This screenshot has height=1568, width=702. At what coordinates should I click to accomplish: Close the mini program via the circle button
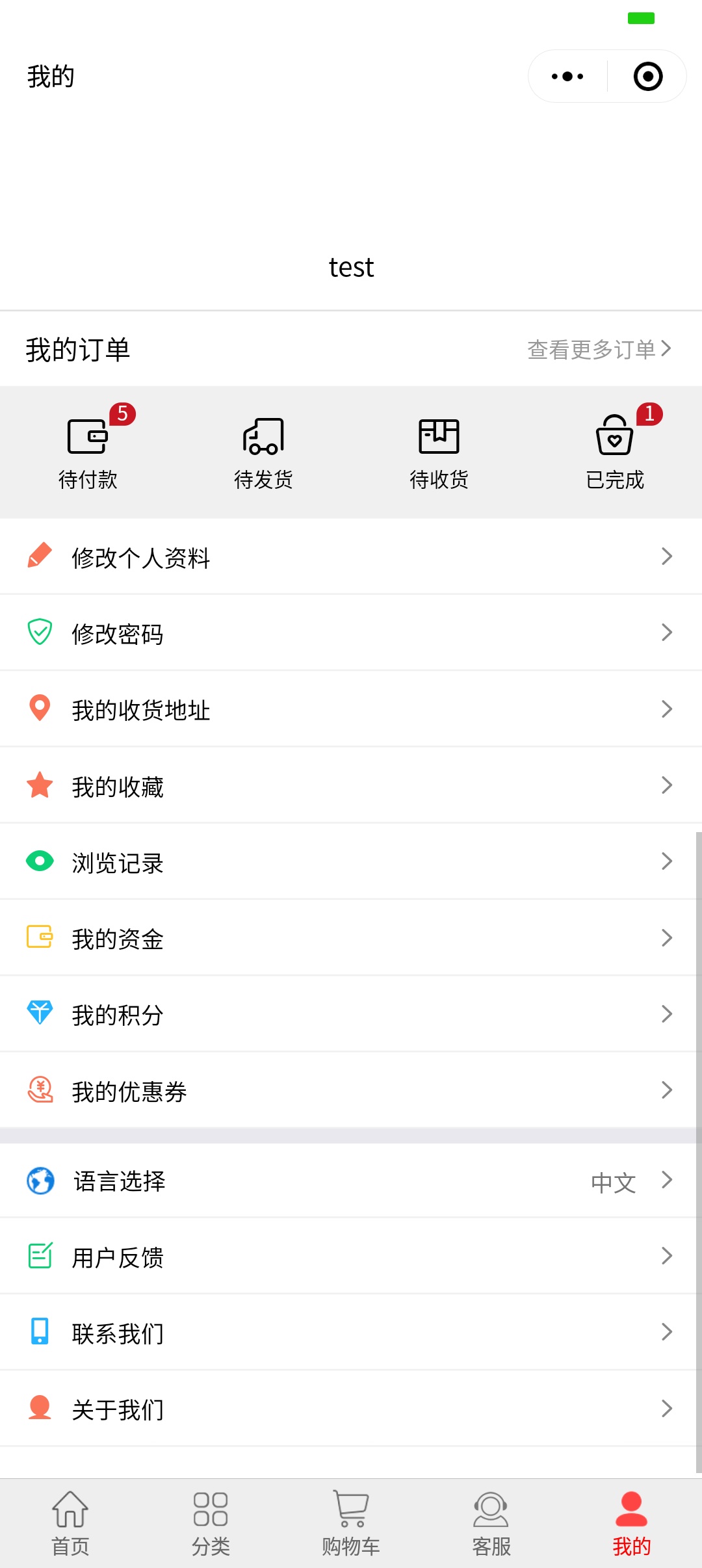point(647,77)
